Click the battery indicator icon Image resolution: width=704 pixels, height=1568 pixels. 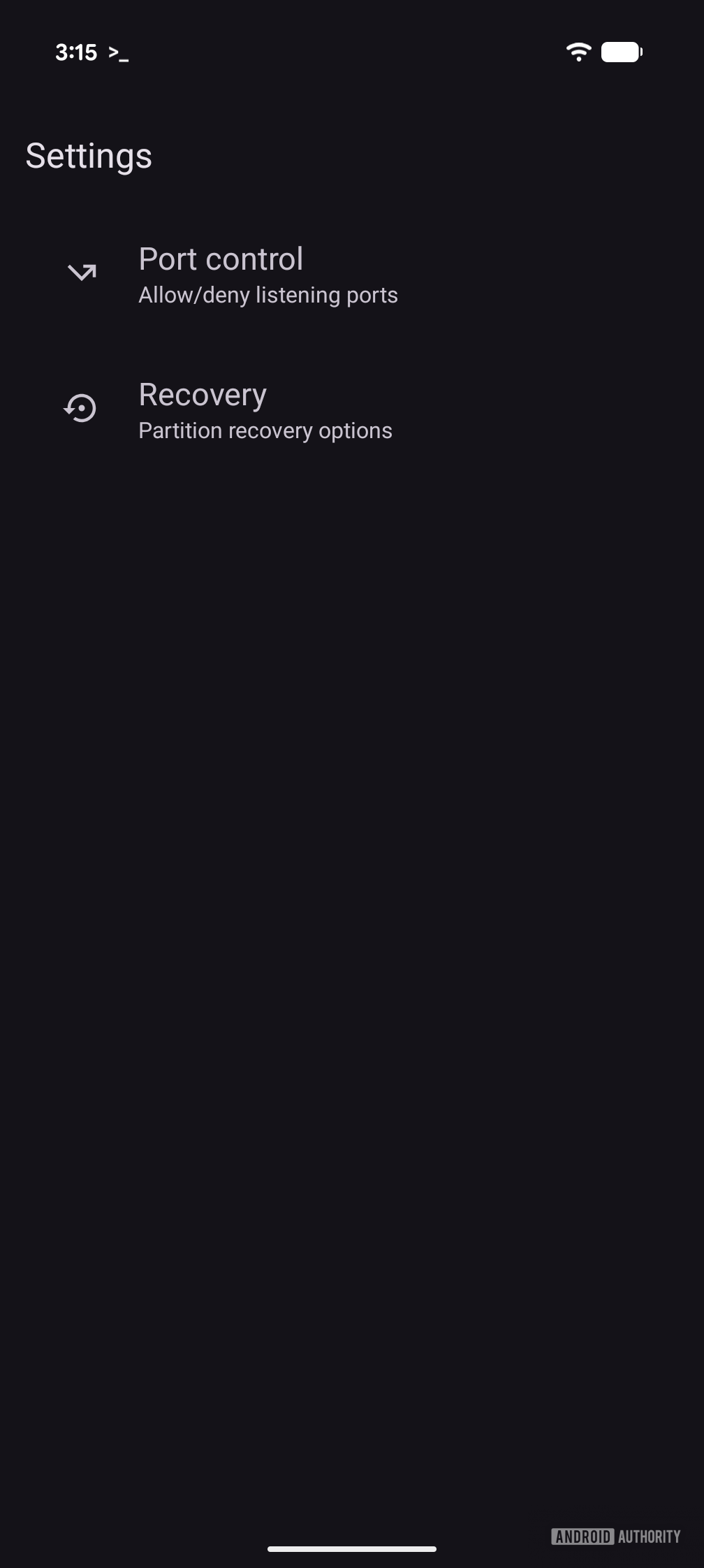tap(622, 51)
